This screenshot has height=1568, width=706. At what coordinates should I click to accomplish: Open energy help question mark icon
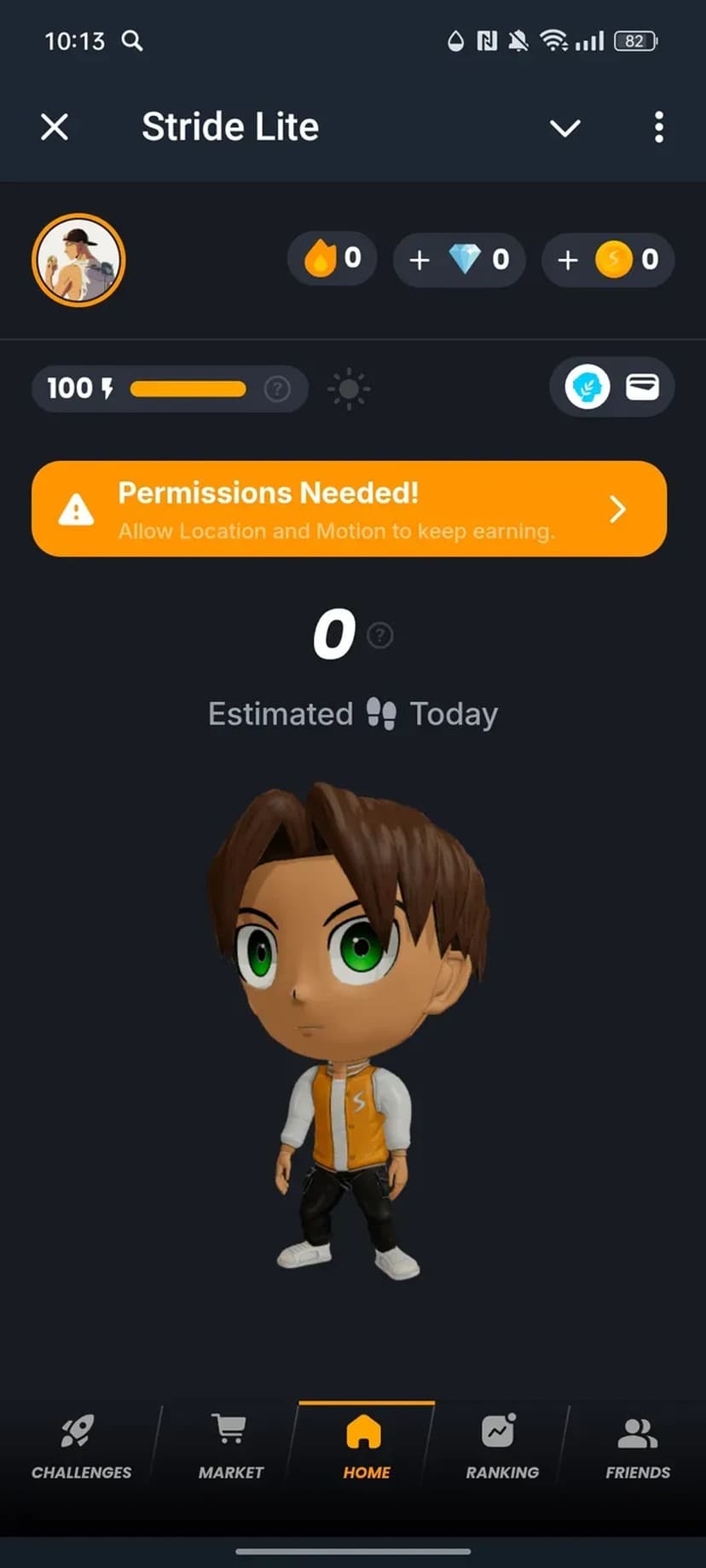(277, 389)
